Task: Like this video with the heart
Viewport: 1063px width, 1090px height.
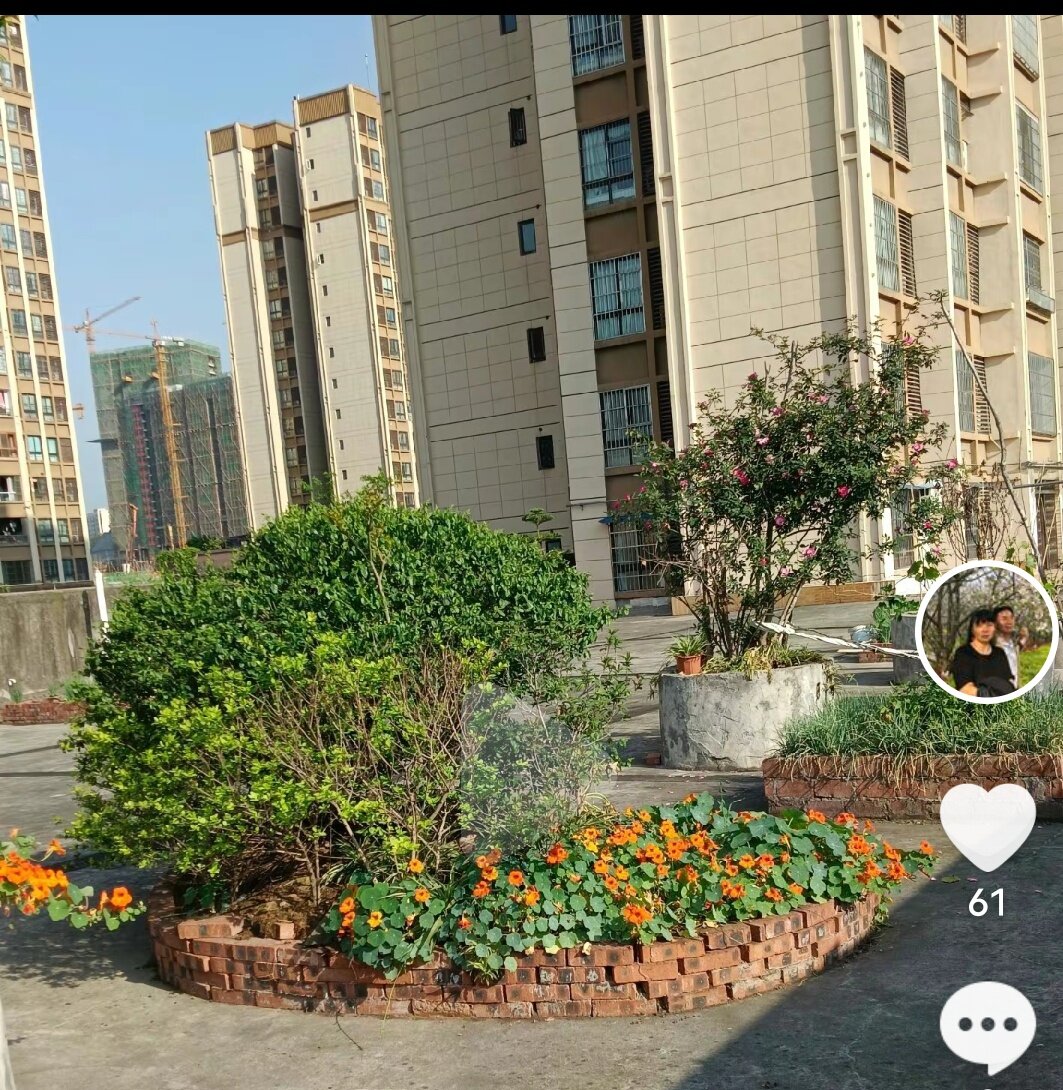Action: [x=987, y=826]
